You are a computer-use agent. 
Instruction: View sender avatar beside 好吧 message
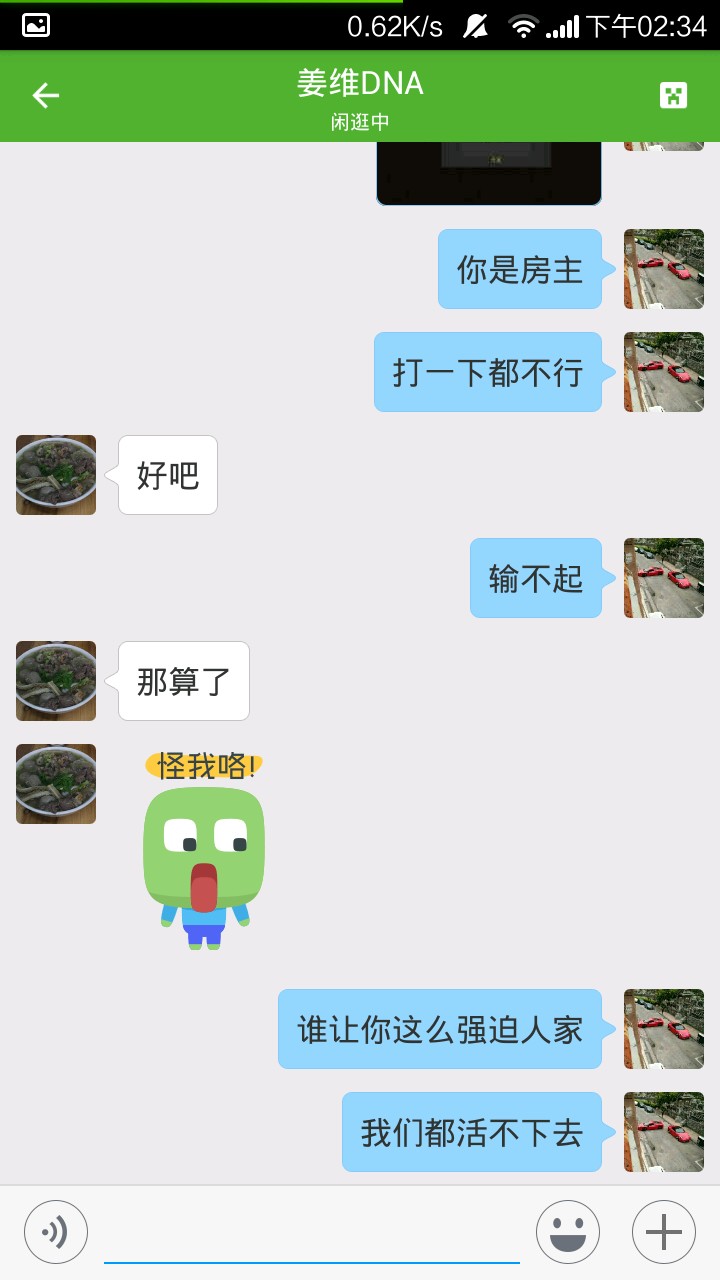(56, 475)
